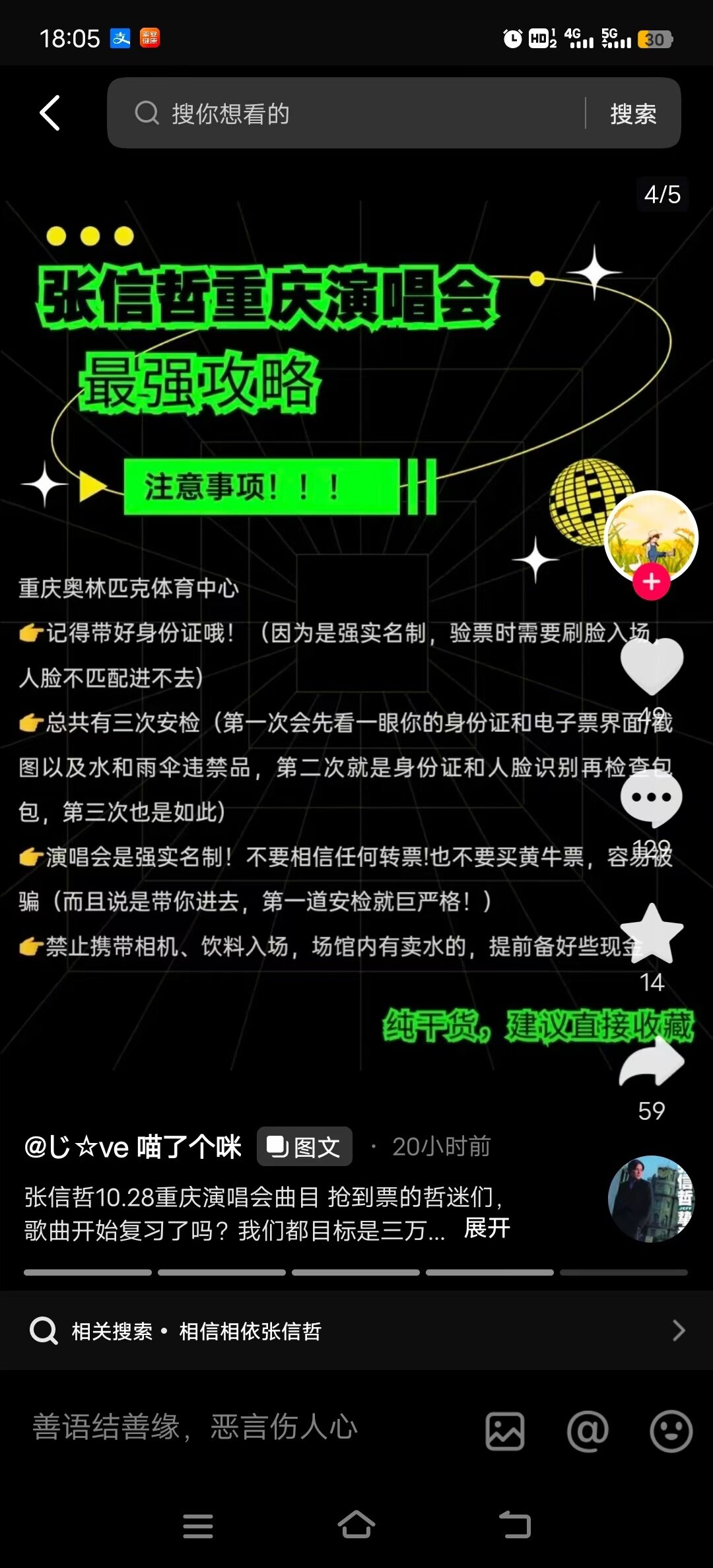
Task: Tap the 图文 tag chip
Action: [304, 1147]
